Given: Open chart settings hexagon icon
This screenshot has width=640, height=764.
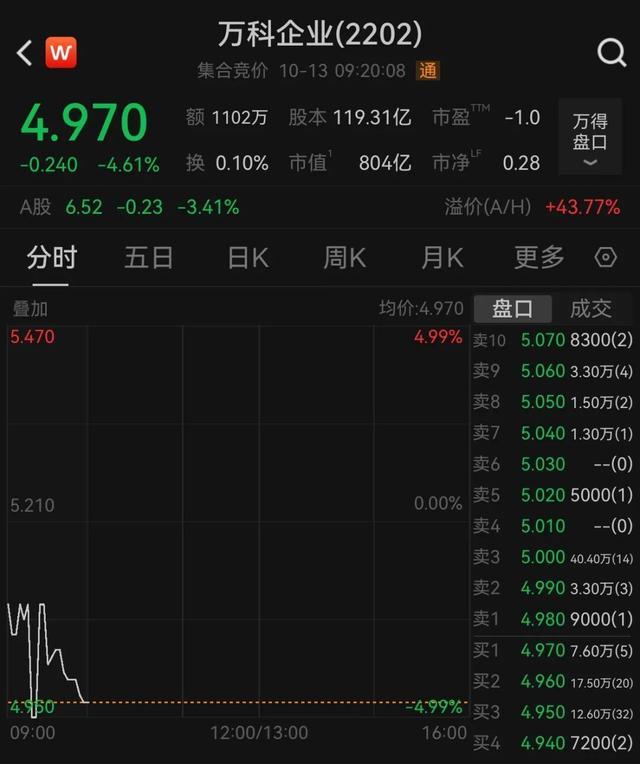Looking at the screenshot, I should (x=606, y=258).
